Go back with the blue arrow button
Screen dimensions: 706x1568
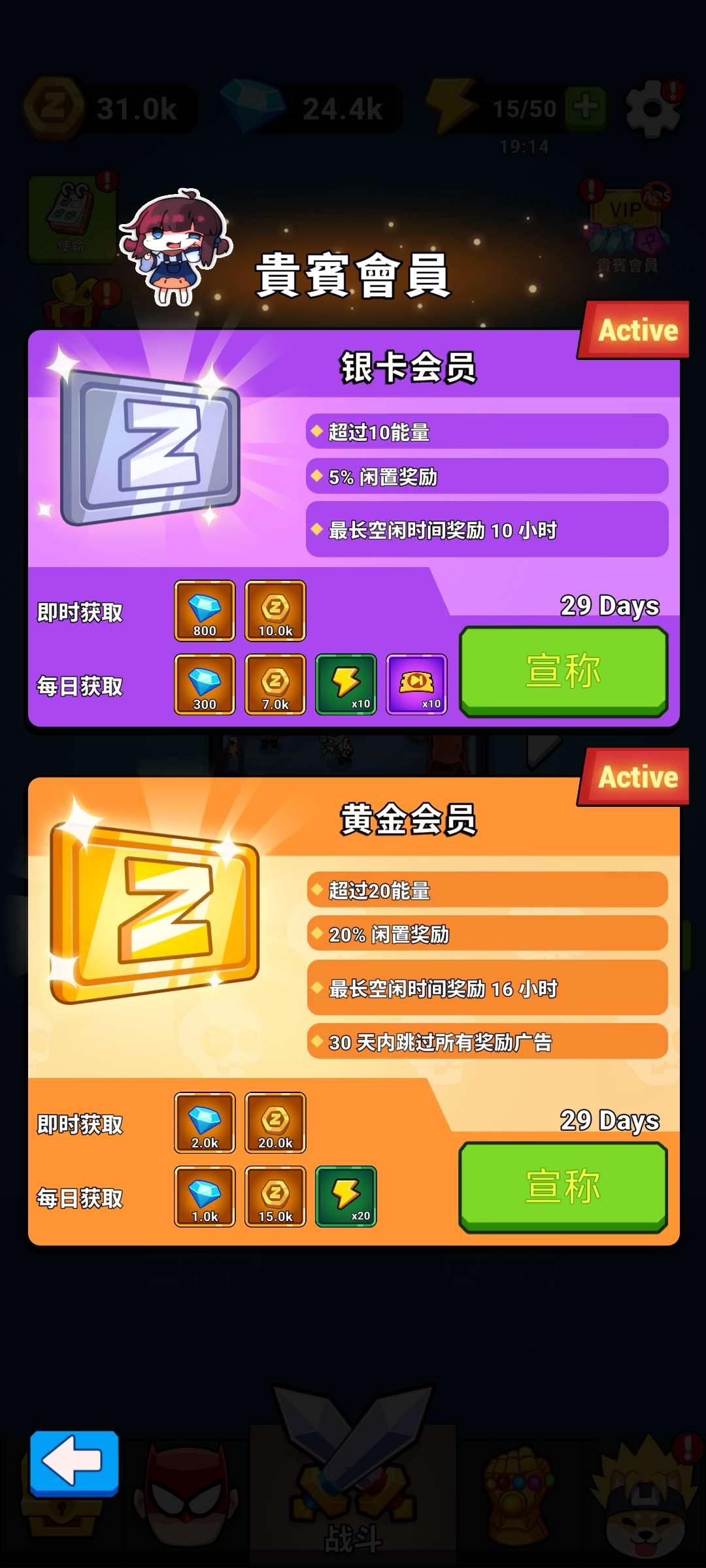tap(74, 1463)
